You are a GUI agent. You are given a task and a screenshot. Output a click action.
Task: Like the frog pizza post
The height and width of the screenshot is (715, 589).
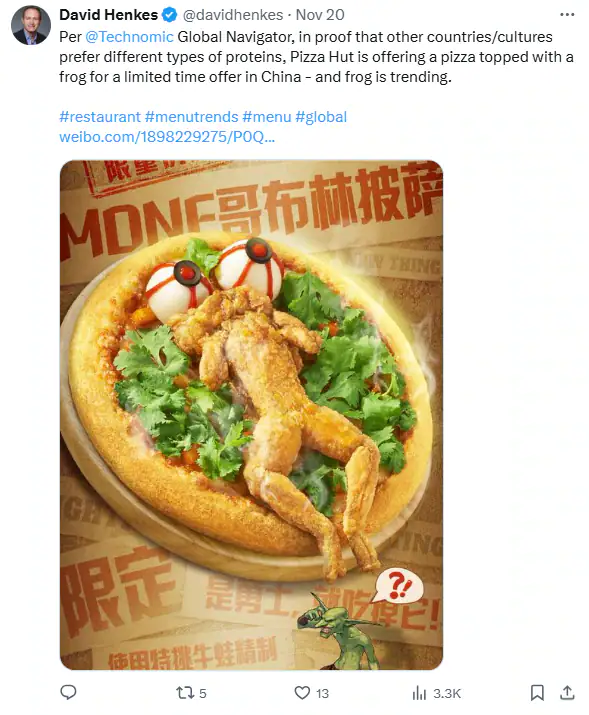[x=311, y=693]
